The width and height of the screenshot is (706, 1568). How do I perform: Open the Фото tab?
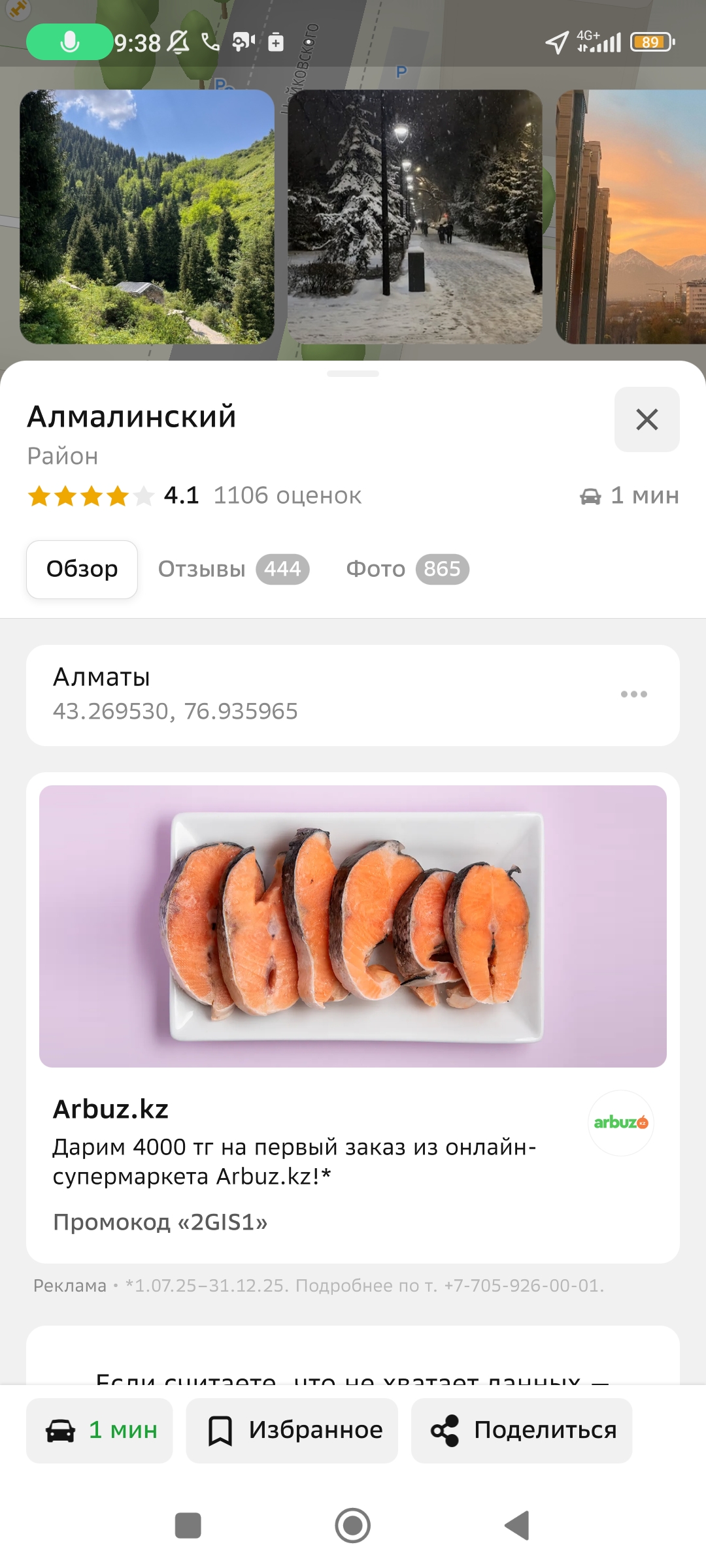(407, 569)
